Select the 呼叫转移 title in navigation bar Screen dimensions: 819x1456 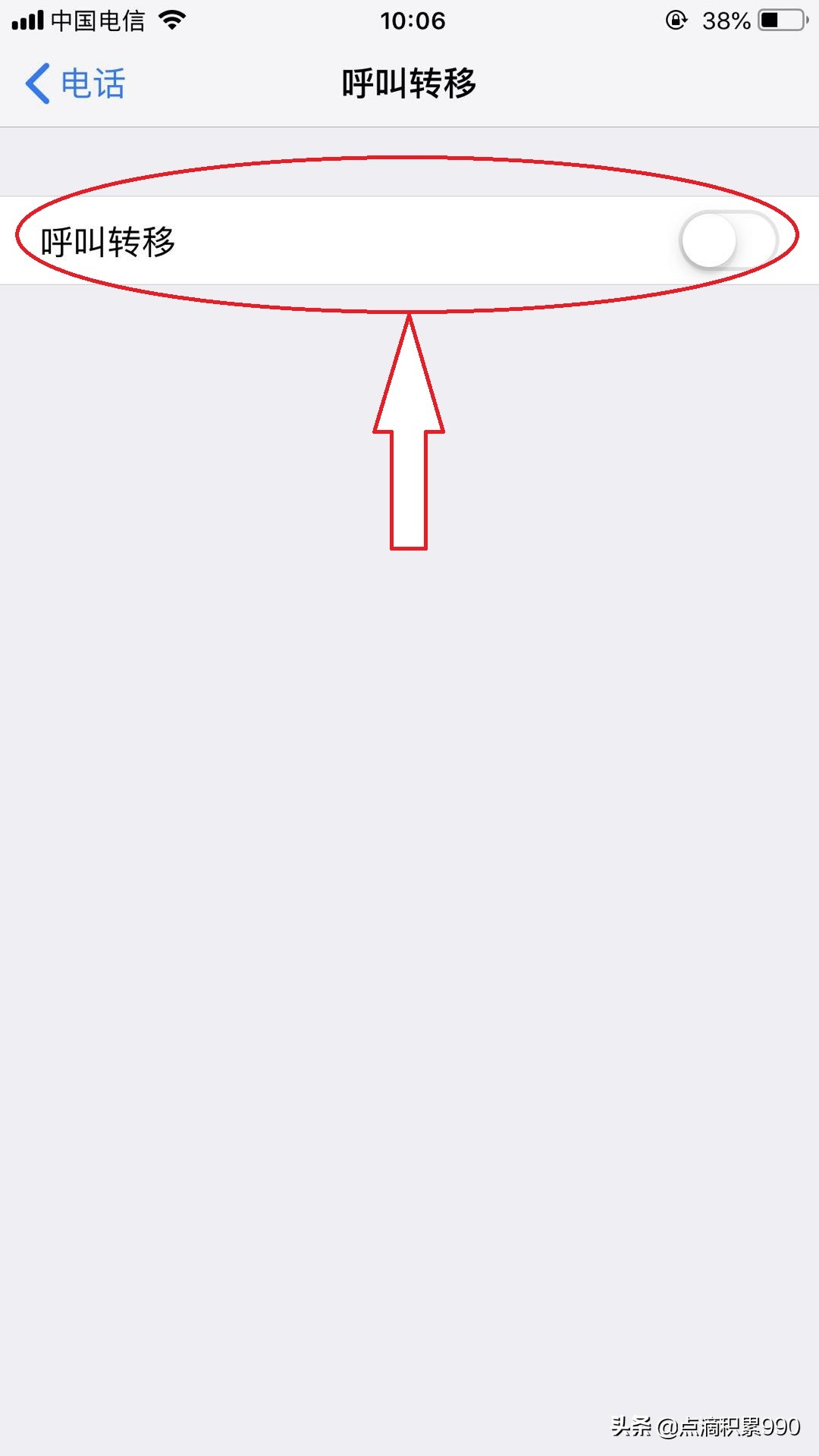(409, 83)
